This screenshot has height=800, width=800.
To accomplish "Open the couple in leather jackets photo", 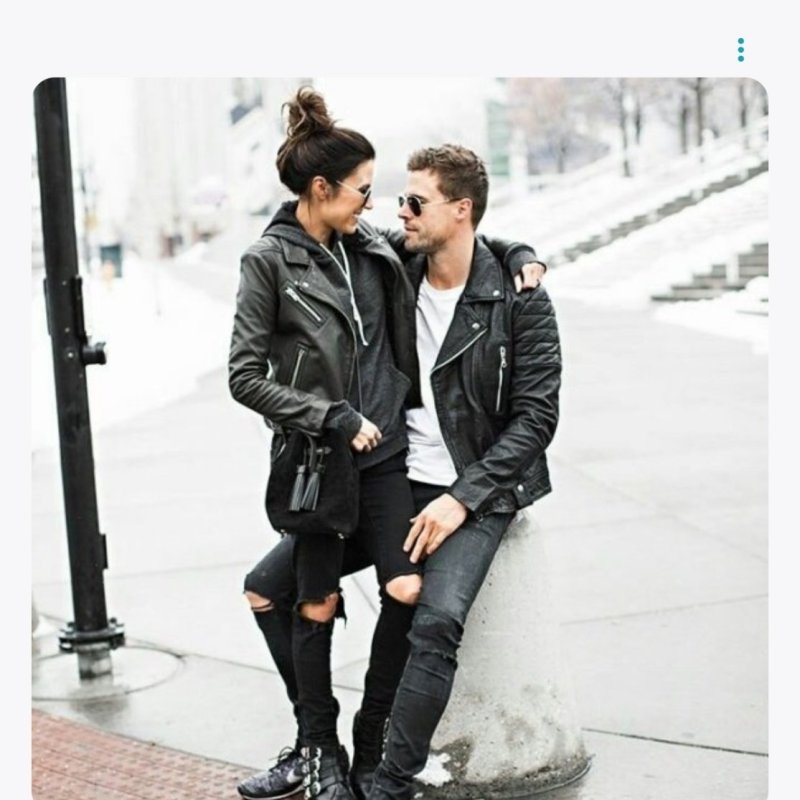I will [400, 438].
